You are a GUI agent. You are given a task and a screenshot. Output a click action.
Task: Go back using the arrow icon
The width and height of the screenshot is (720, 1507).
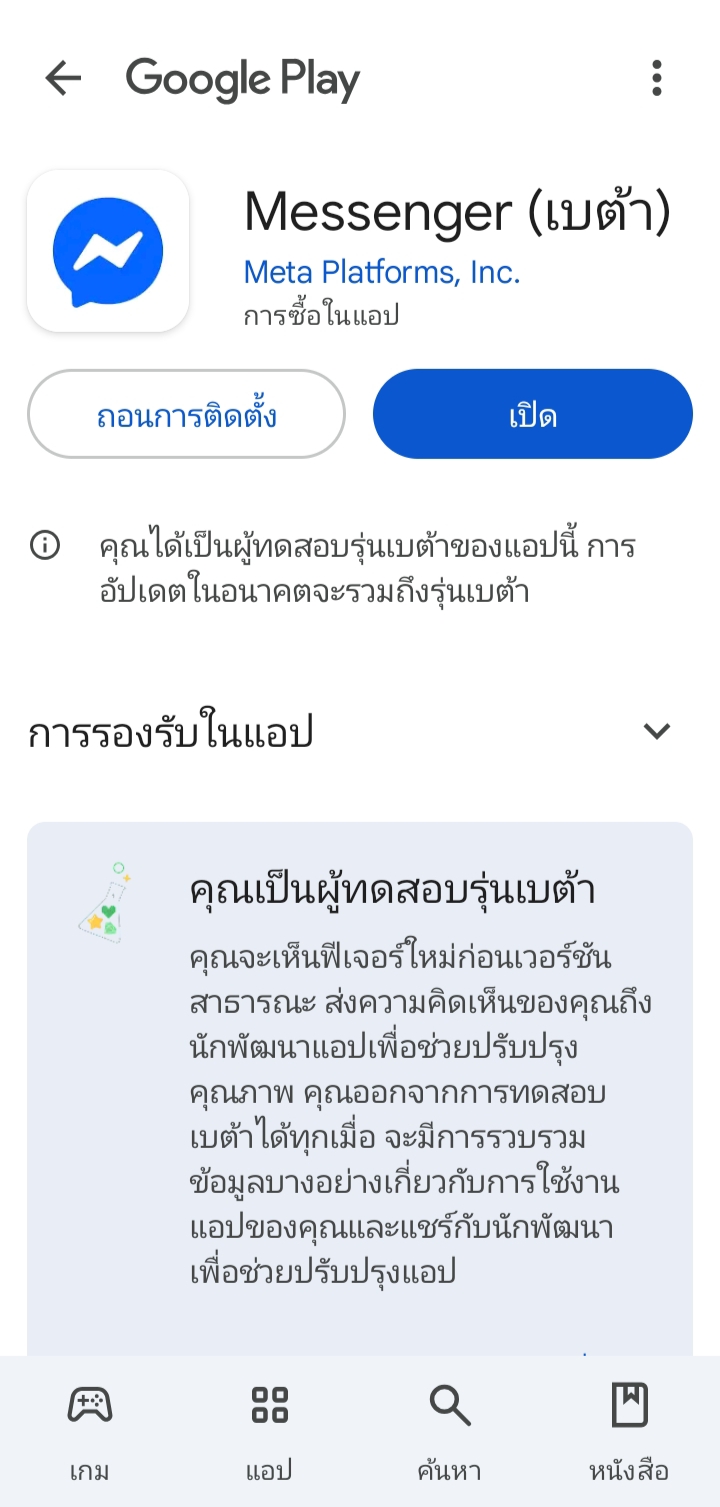pos(63,78)
